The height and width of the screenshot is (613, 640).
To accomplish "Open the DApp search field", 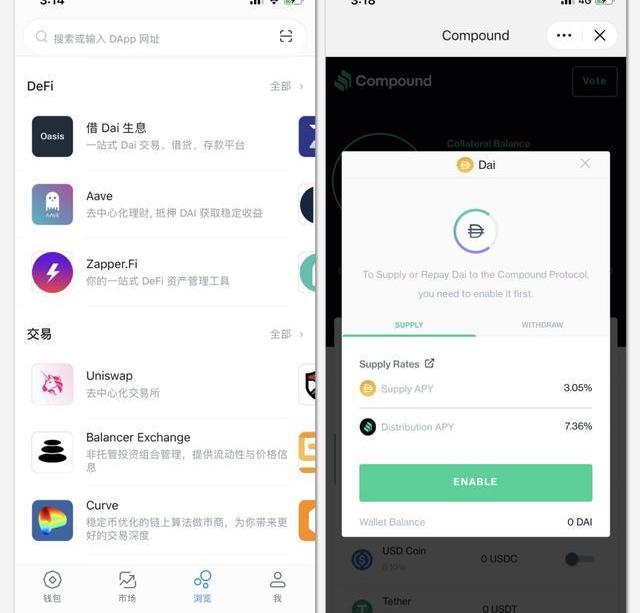I will point(150,38).
